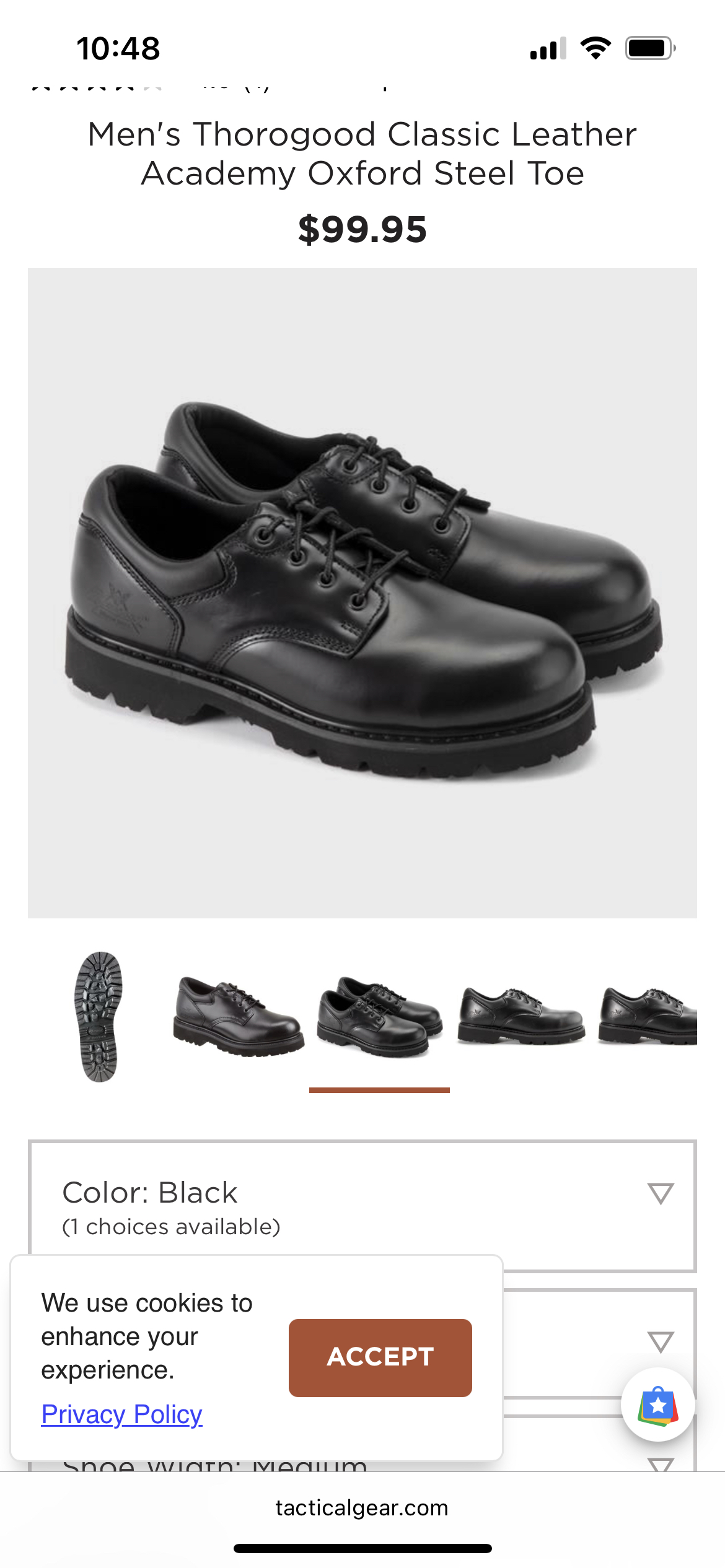This screenshot has height=1568, width=725.
Task: Select the first side-profile shoe thumbnail
Action: 521,1017
